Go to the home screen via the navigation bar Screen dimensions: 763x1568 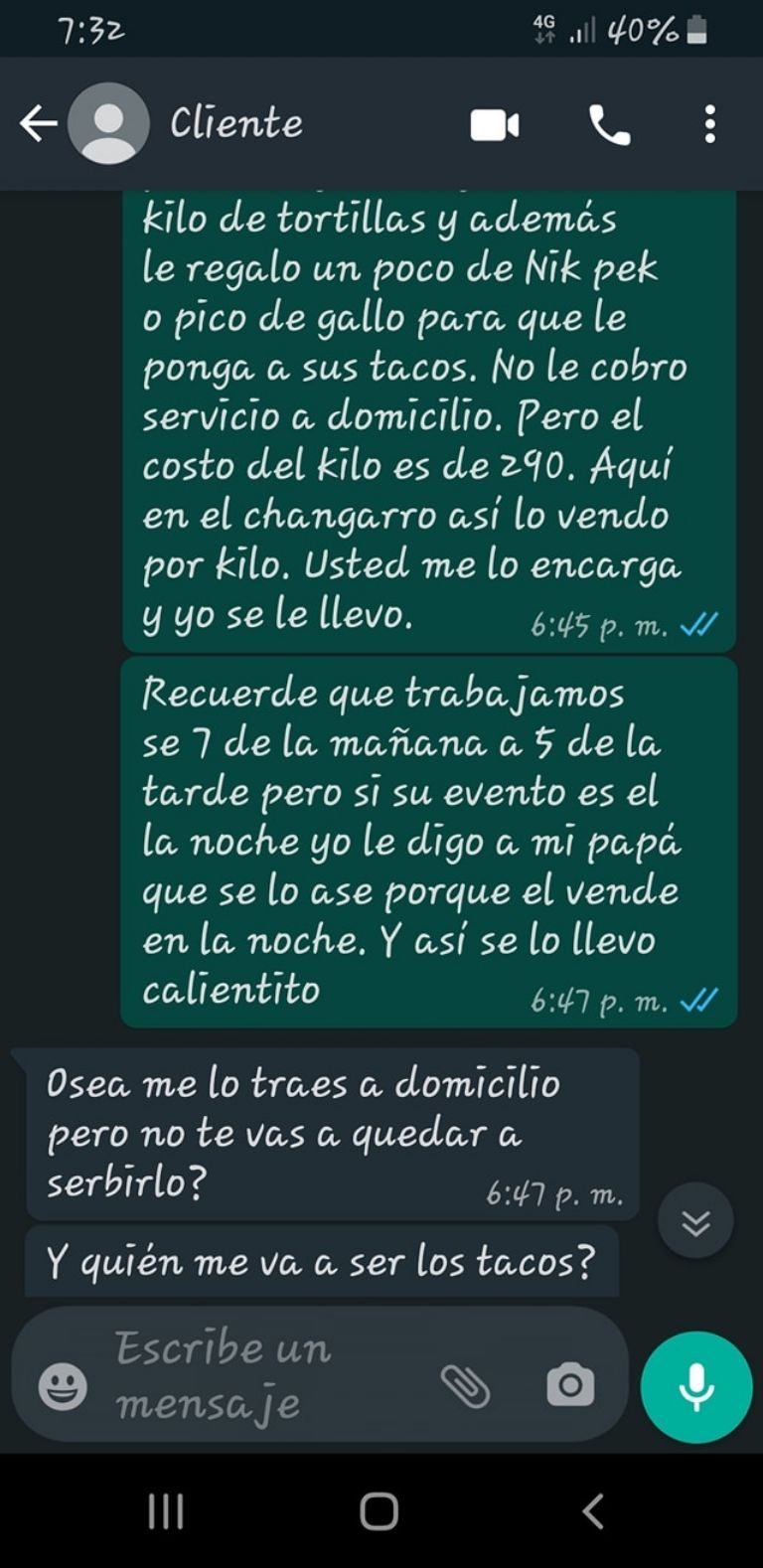click(x=380, y=1512)
